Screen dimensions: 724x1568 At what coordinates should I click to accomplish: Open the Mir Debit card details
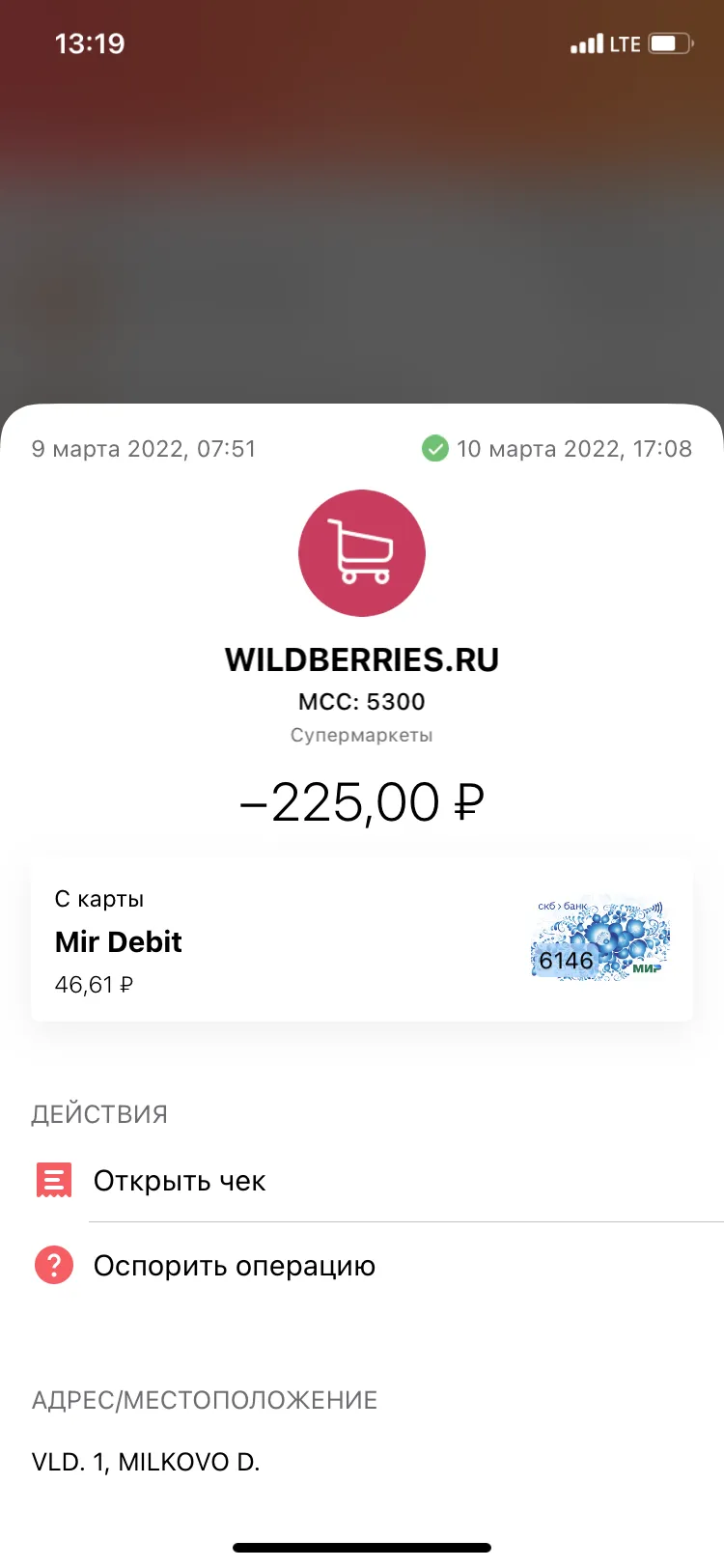click(x=362, y=940)
